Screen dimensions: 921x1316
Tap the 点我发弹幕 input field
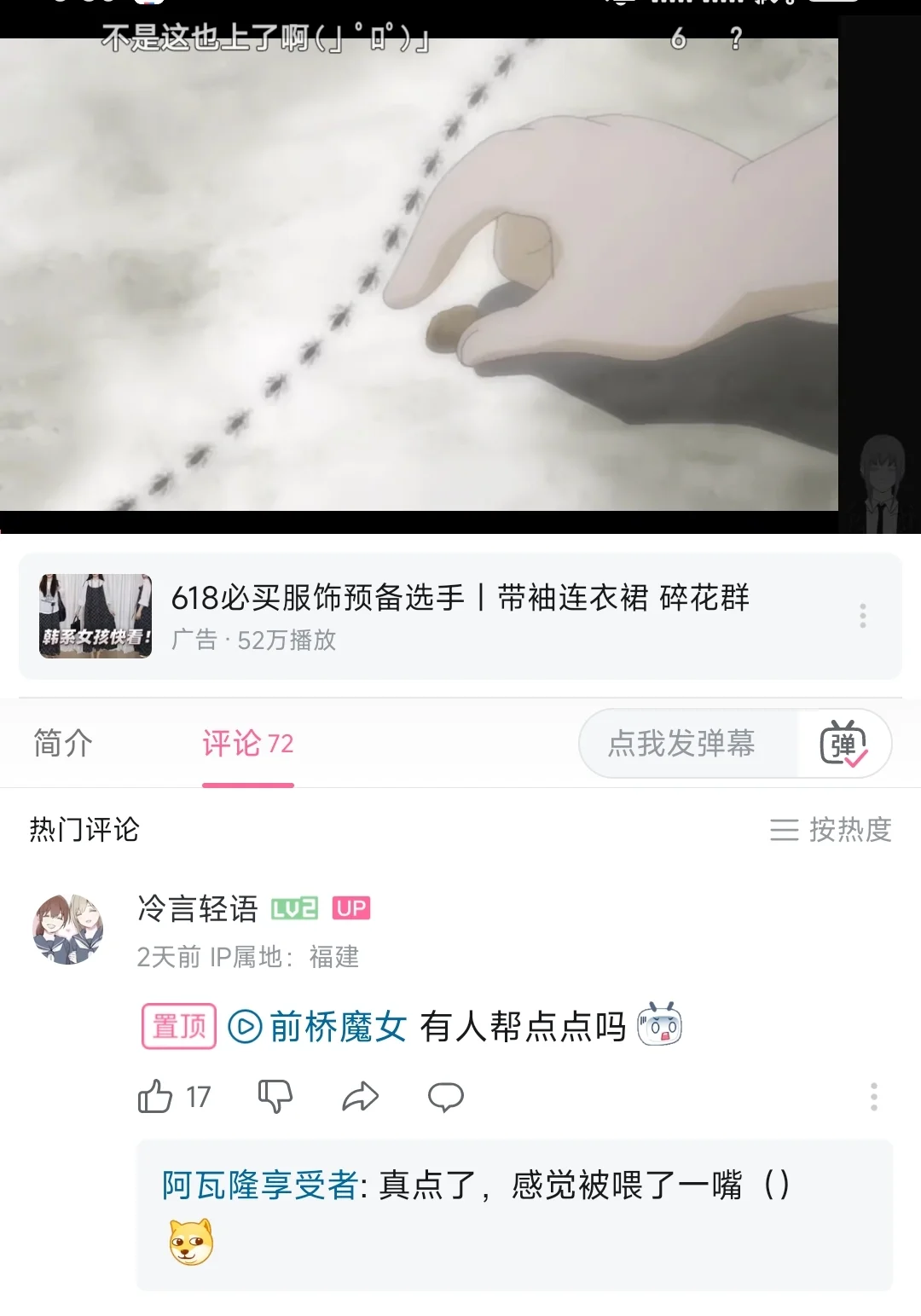coord(682,744)
